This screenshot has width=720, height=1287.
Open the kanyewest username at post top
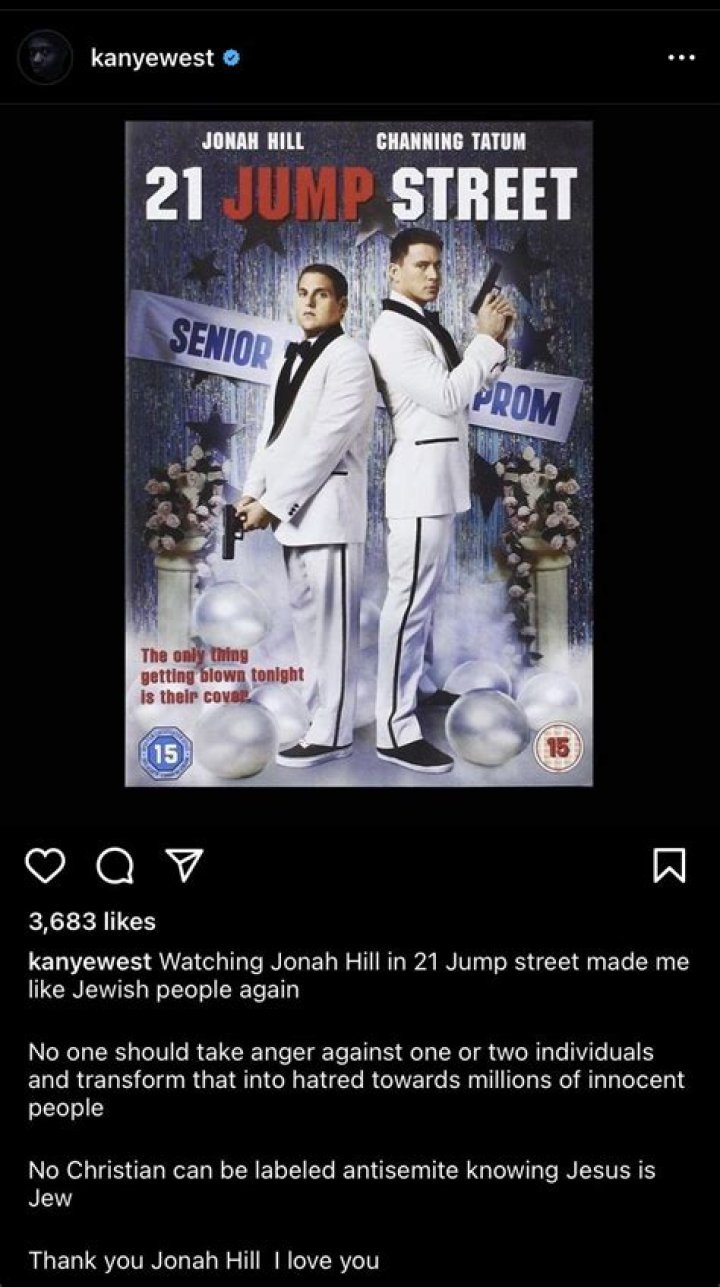coord(152,58)
